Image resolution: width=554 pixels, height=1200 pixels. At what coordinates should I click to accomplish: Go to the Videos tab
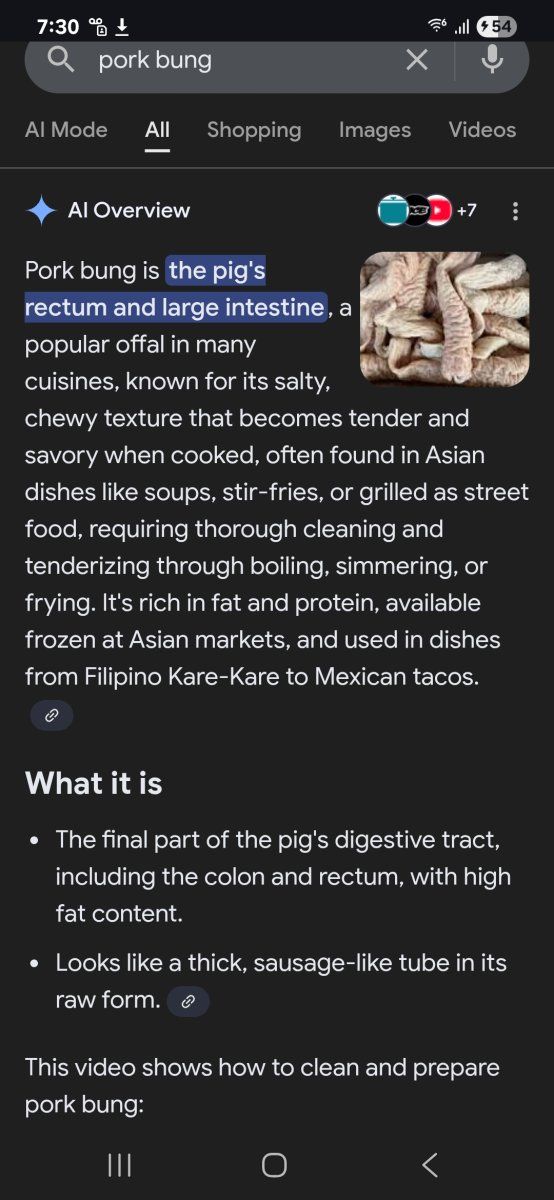coord(483,130)
